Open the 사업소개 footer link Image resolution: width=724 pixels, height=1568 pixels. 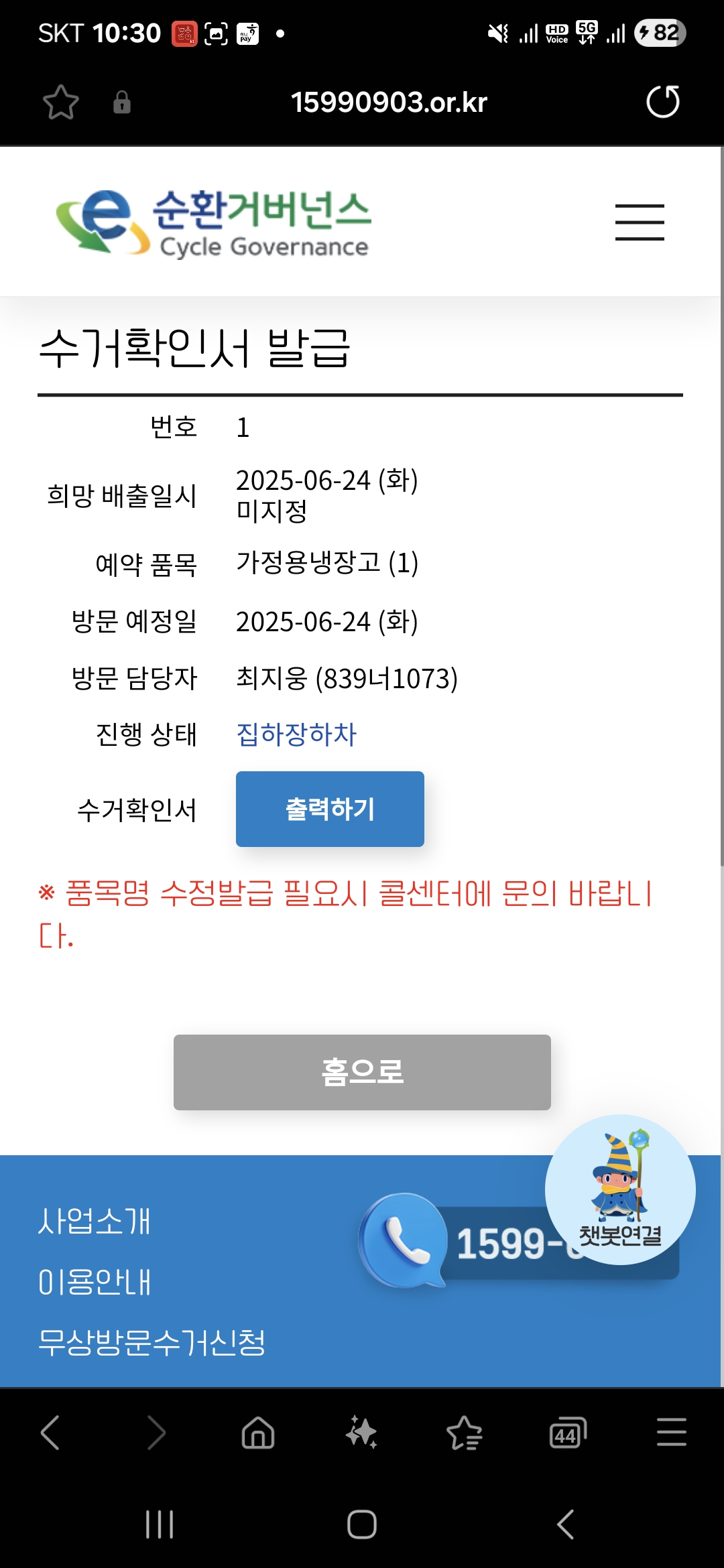(x=95, y=1221)
